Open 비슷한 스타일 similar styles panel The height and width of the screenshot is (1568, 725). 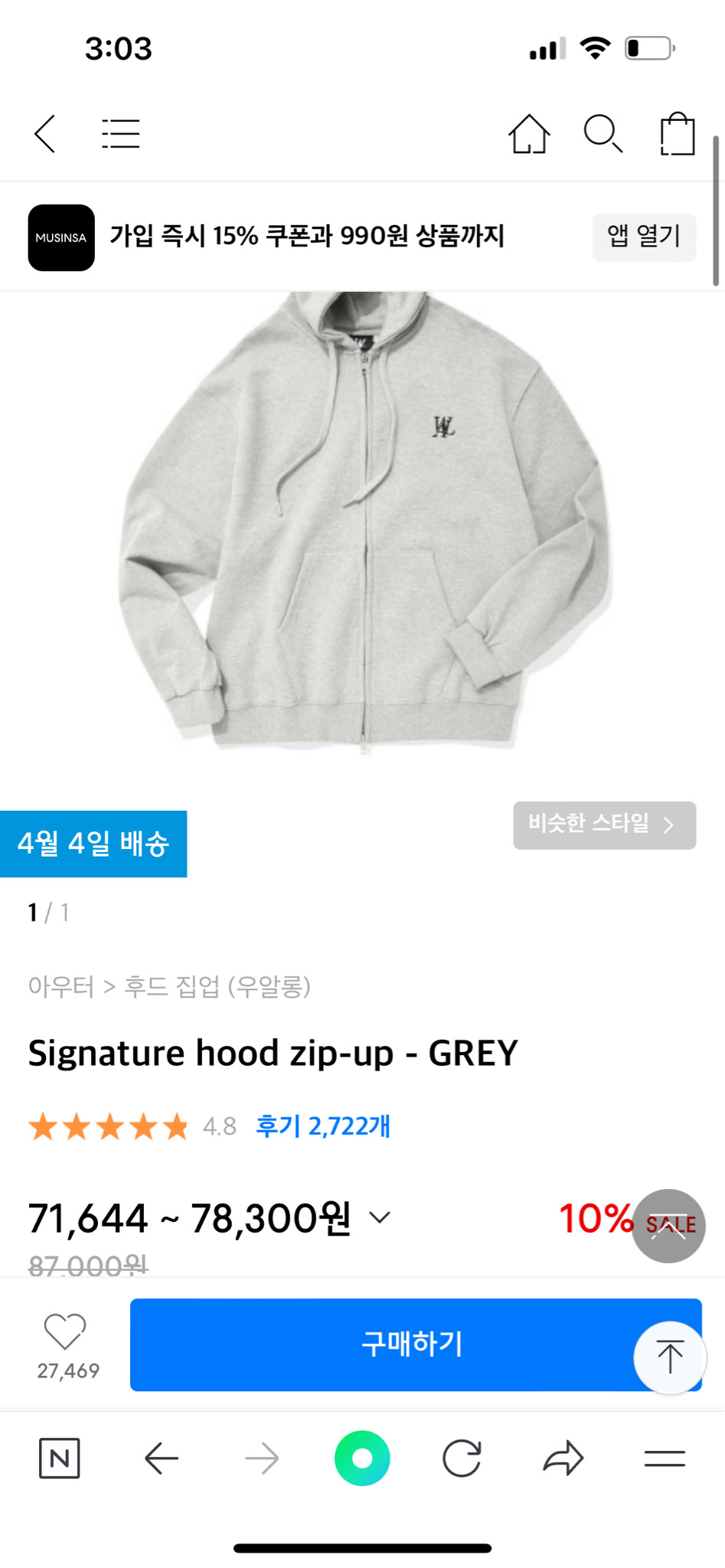point(604,825)
